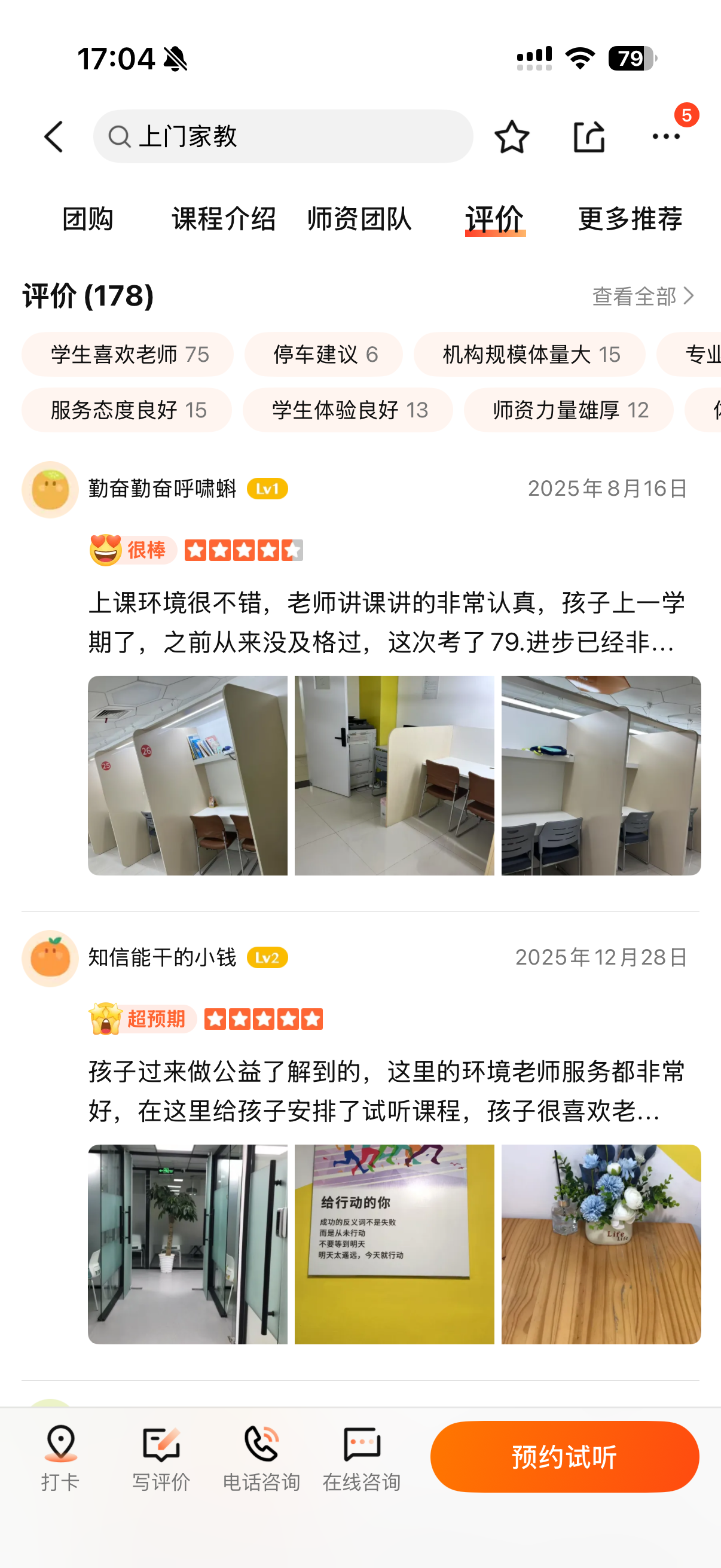Switch to the 师资团队 tab
Screen dimensions: 721x1568
pyautogui.click(x=359, y=219)
